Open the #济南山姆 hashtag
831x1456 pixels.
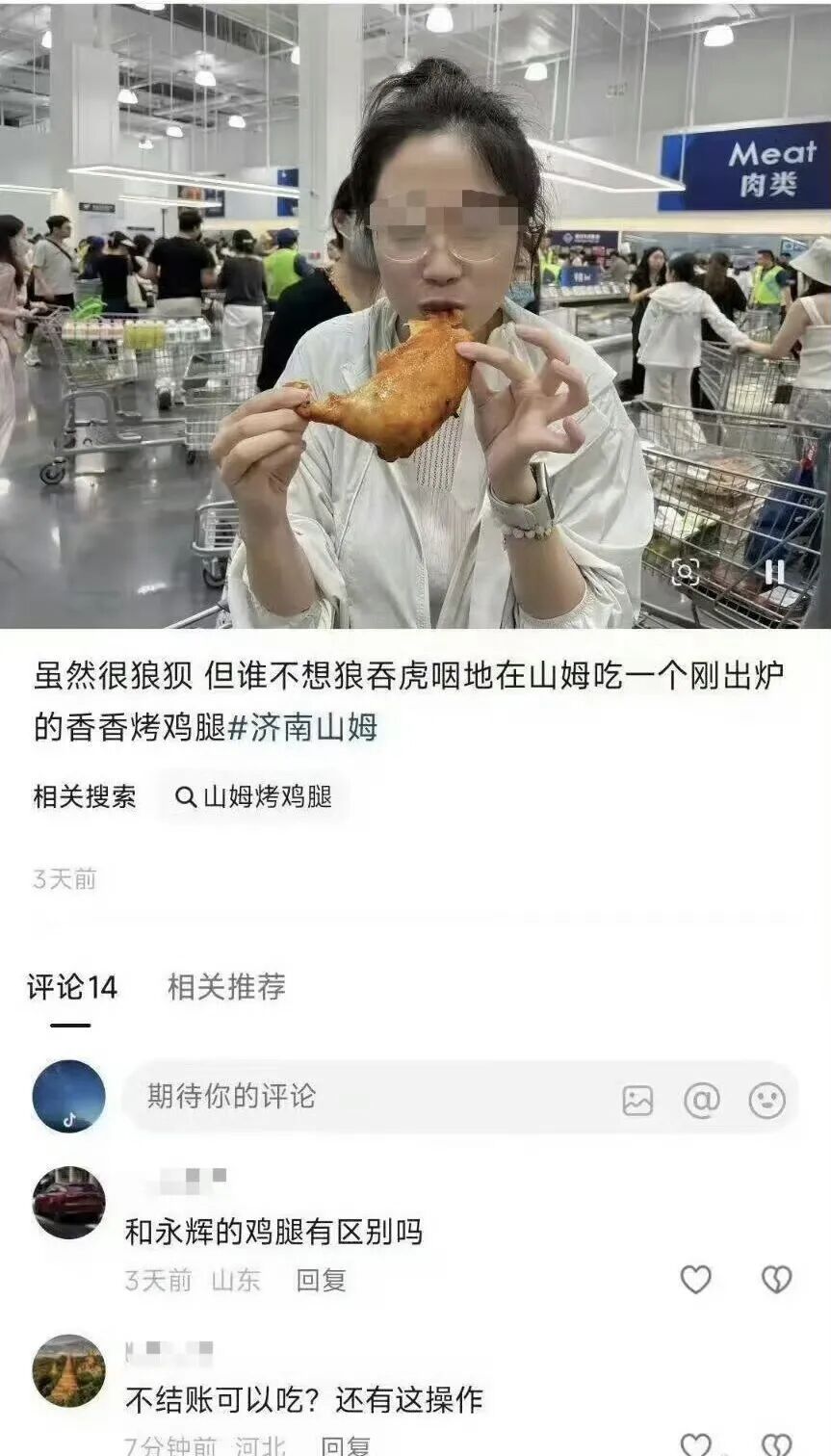pos(302,727)
